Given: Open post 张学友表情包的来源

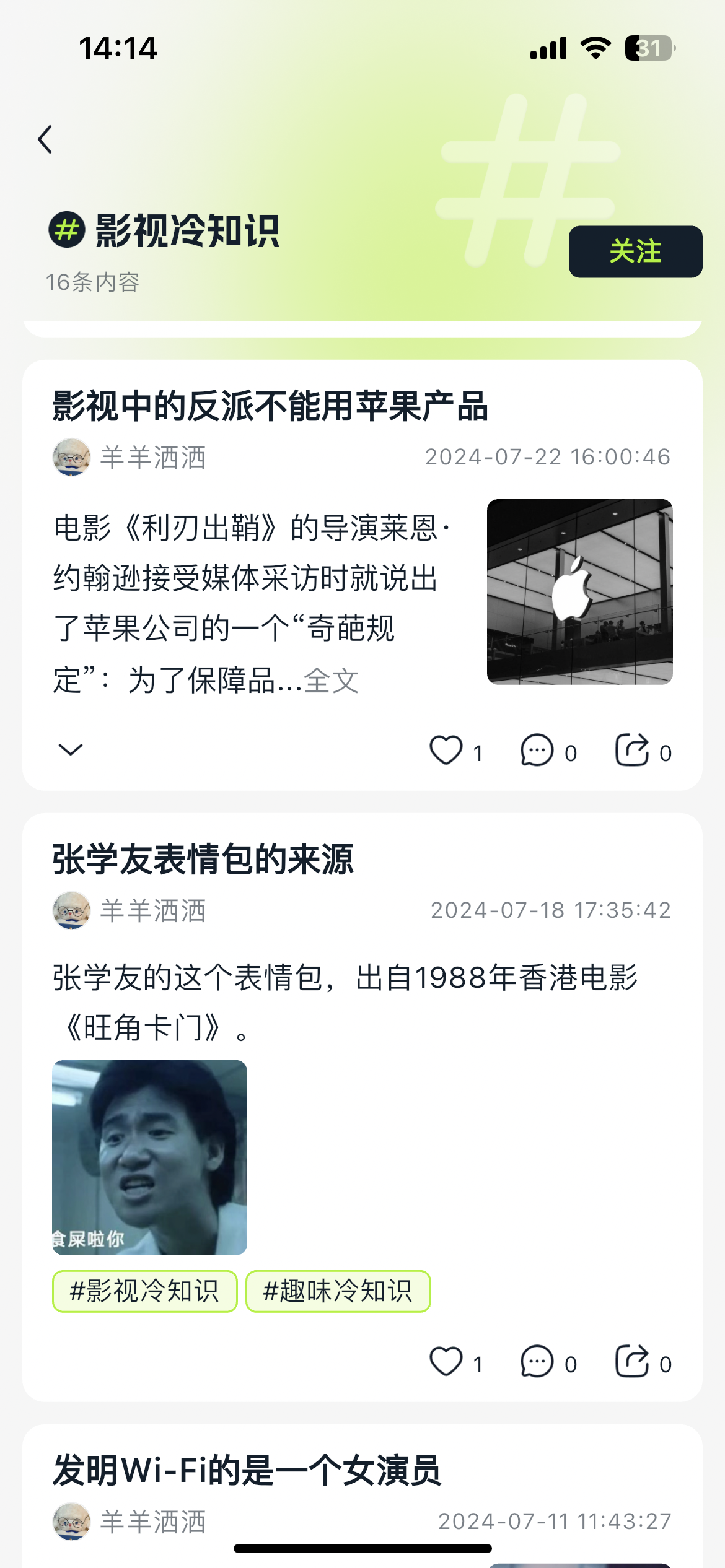Looking at the screenshot, I should [x=203, y=860].
